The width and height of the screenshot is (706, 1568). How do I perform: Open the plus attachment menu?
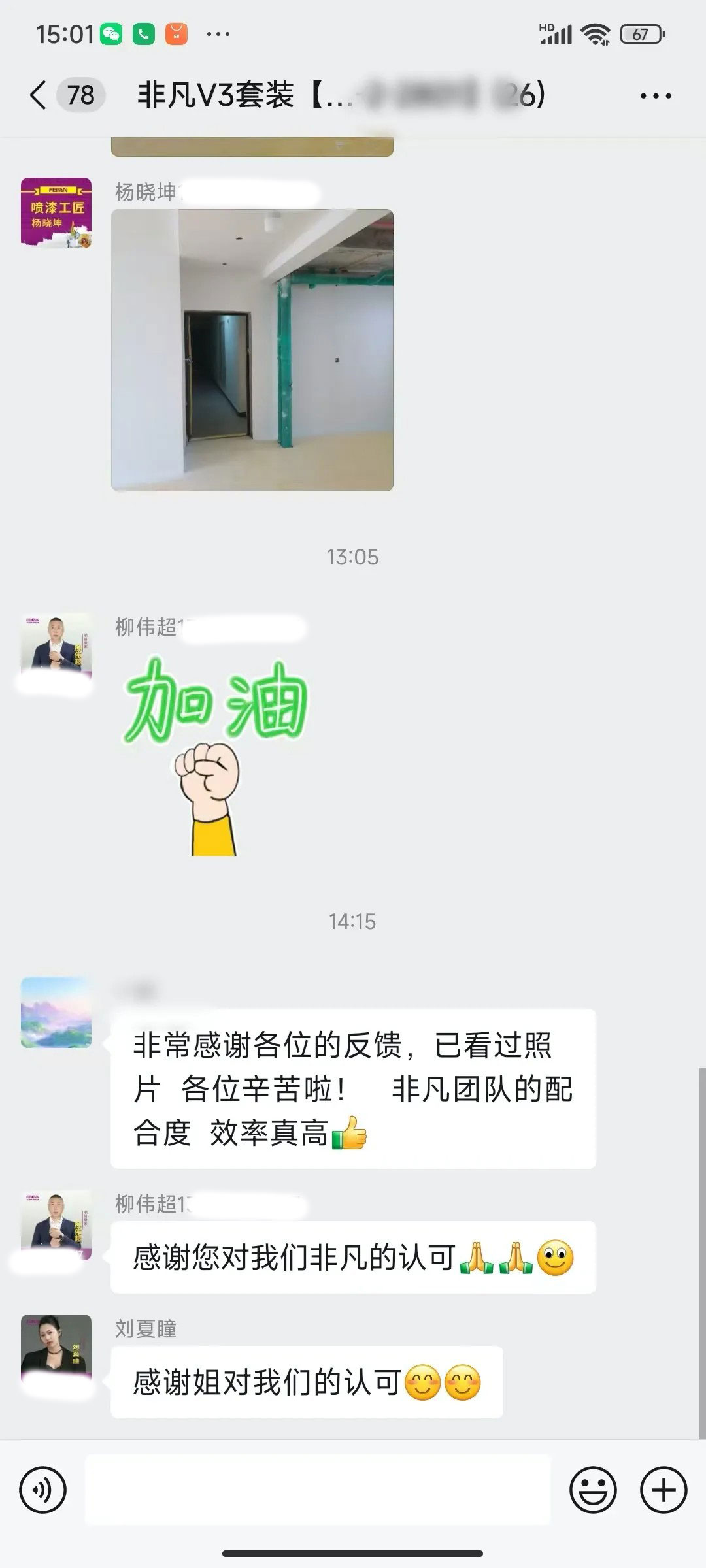[x=664, y=1490]
